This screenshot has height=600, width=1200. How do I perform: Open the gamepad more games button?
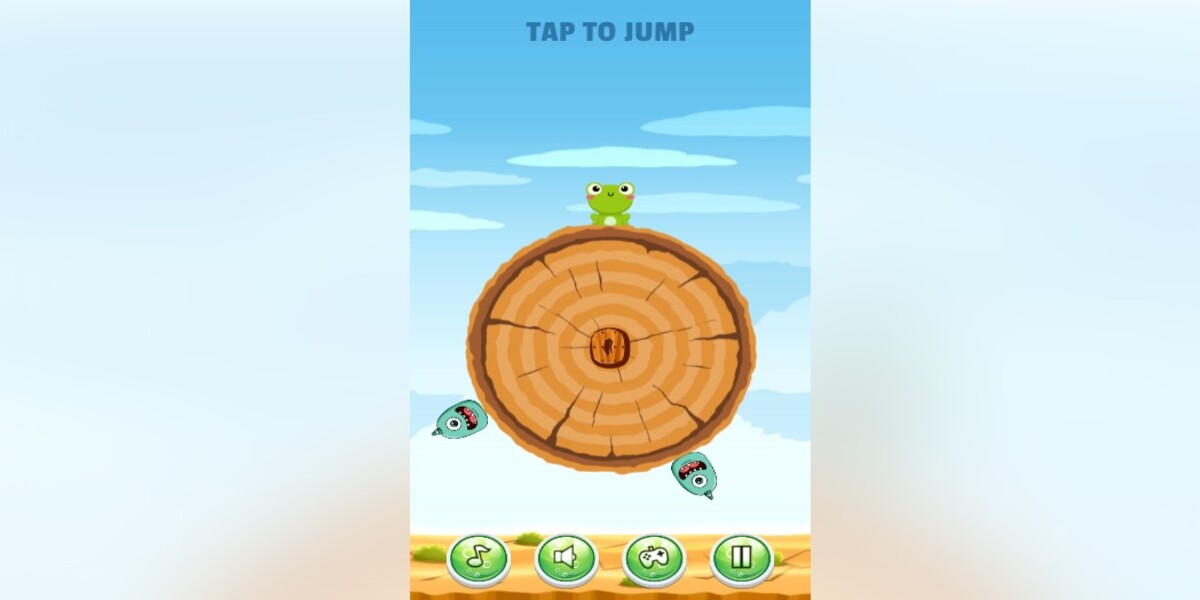click(x=653, y=558)
